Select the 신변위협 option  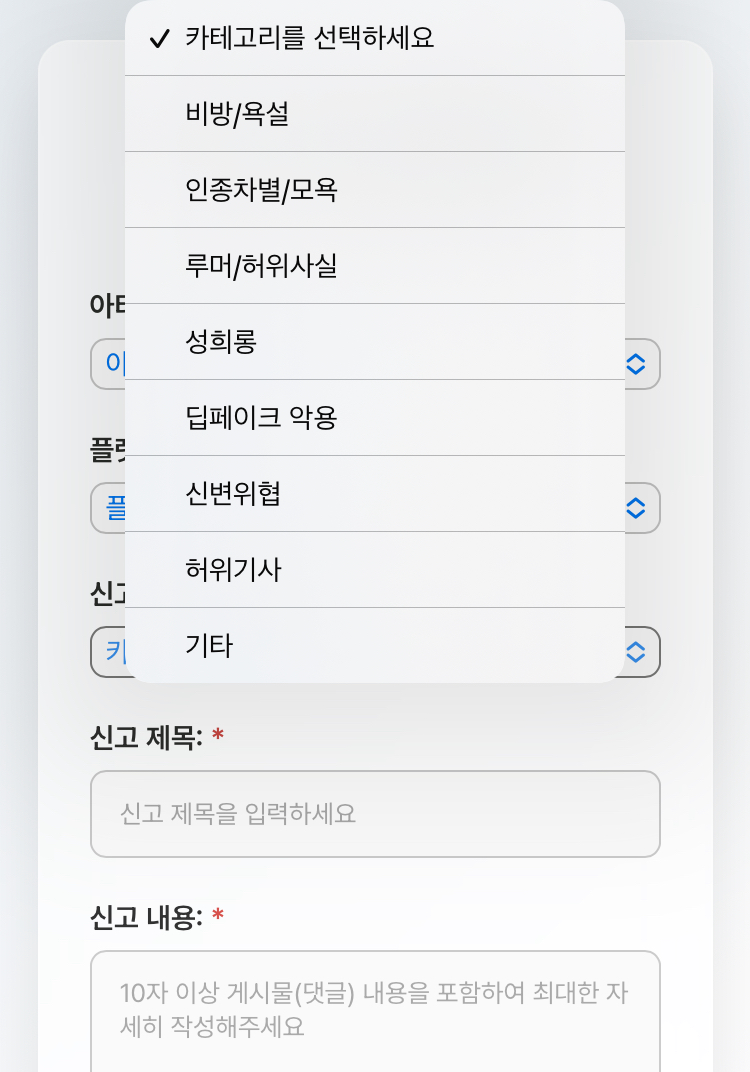pyautogui.click(x=375, y=494)
